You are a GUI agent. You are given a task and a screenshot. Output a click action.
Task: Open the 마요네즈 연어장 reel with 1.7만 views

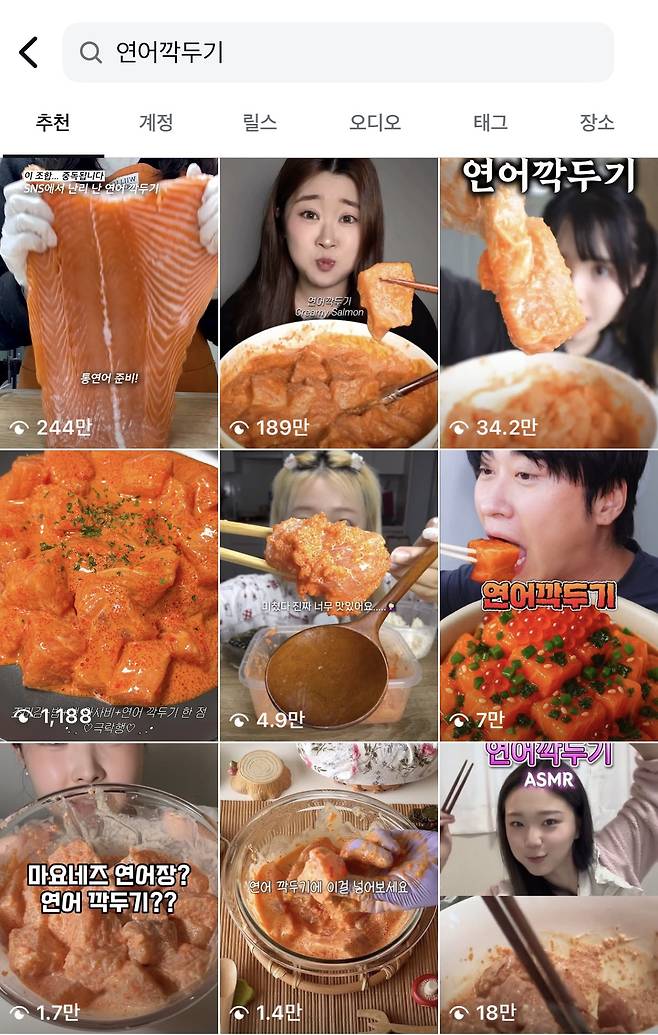(109, 888)
